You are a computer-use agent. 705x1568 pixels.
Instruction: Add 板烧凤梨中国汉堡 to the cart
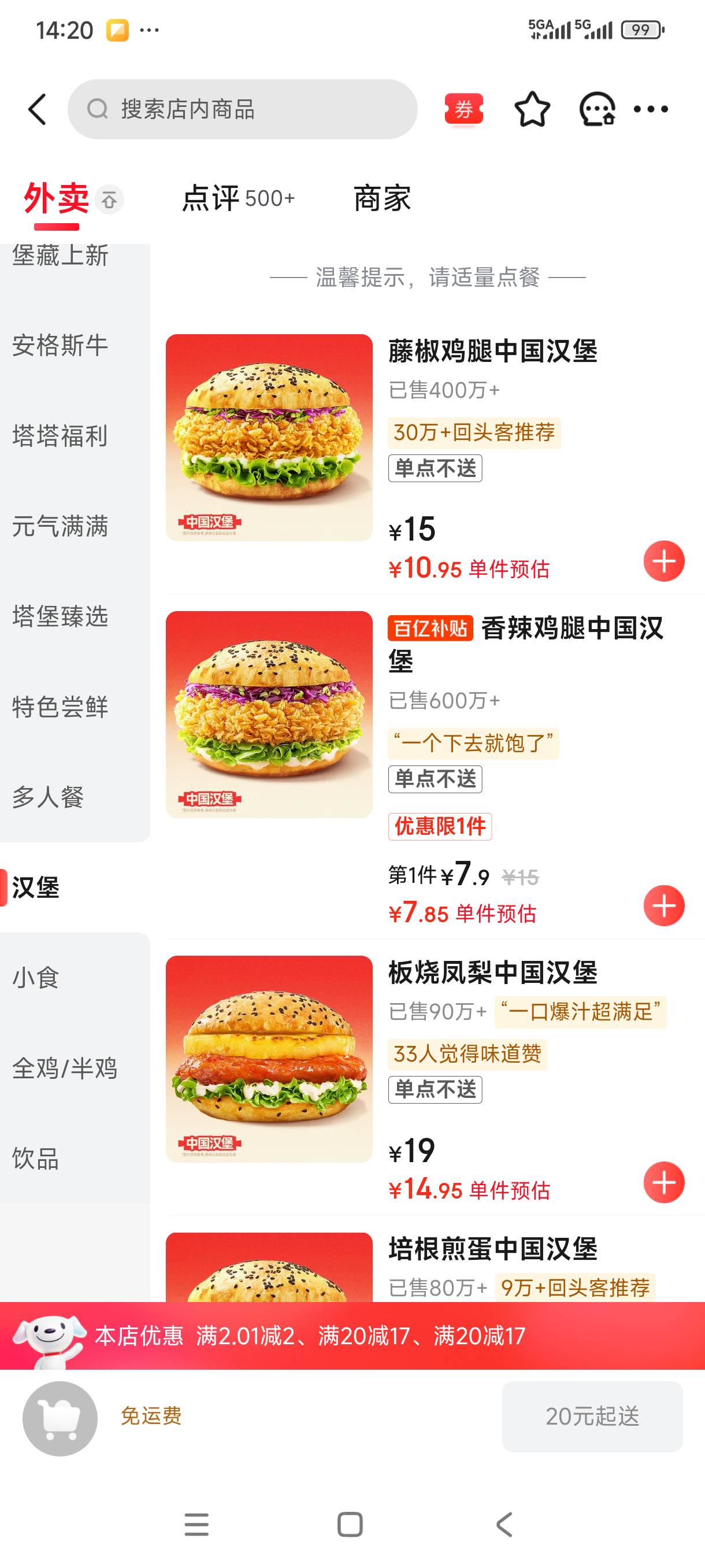663,1183
